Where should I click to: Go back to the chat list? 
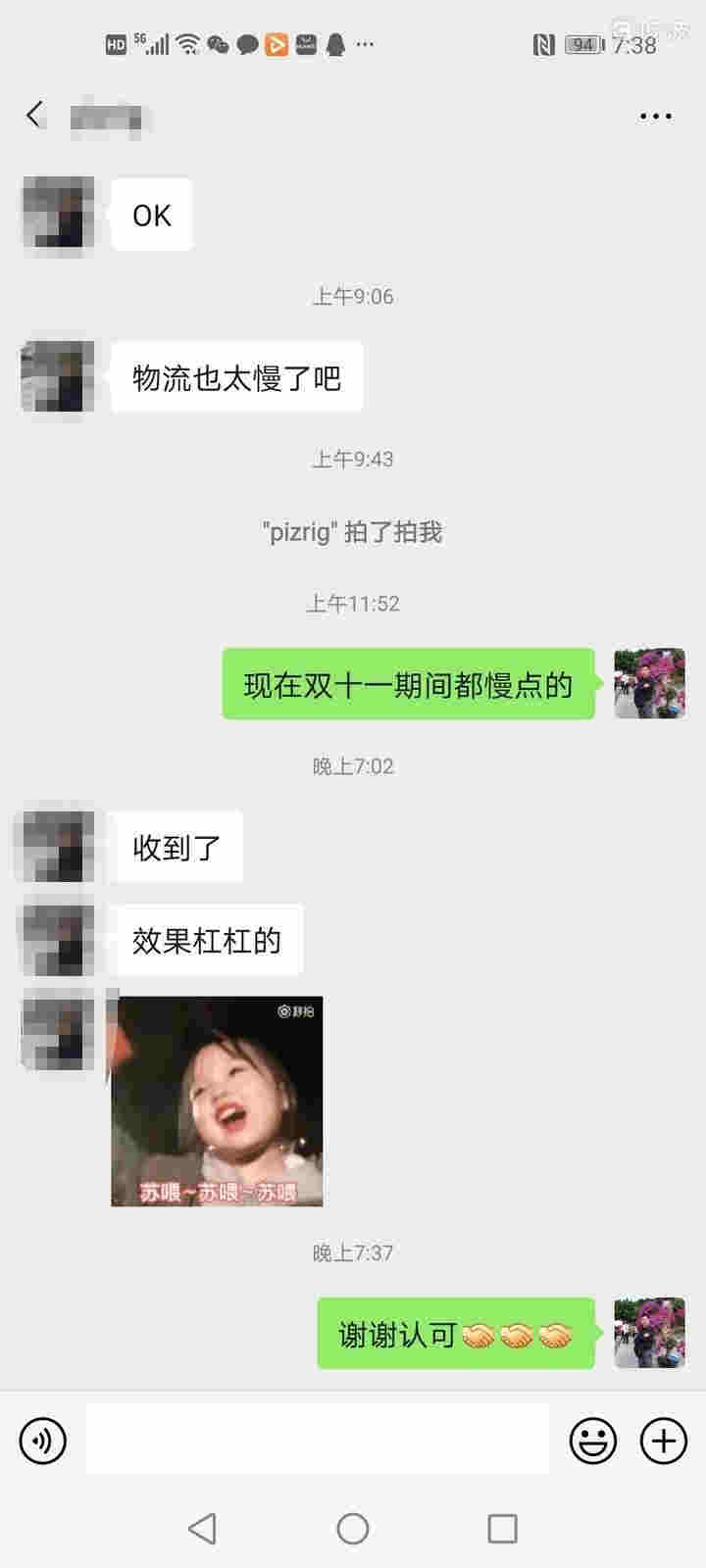click(x=35, y=116)
